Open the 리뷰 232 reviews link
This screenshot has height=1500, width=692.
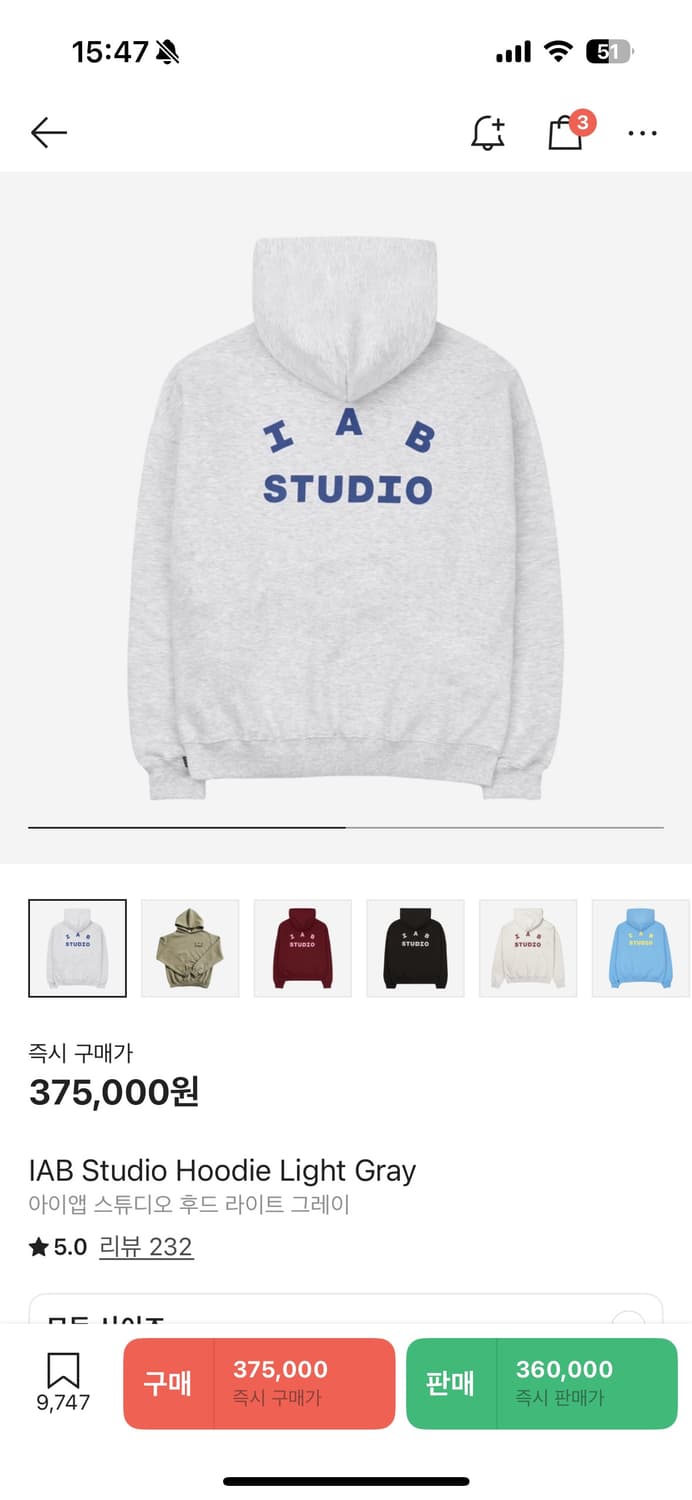(x=146, y=1247)
